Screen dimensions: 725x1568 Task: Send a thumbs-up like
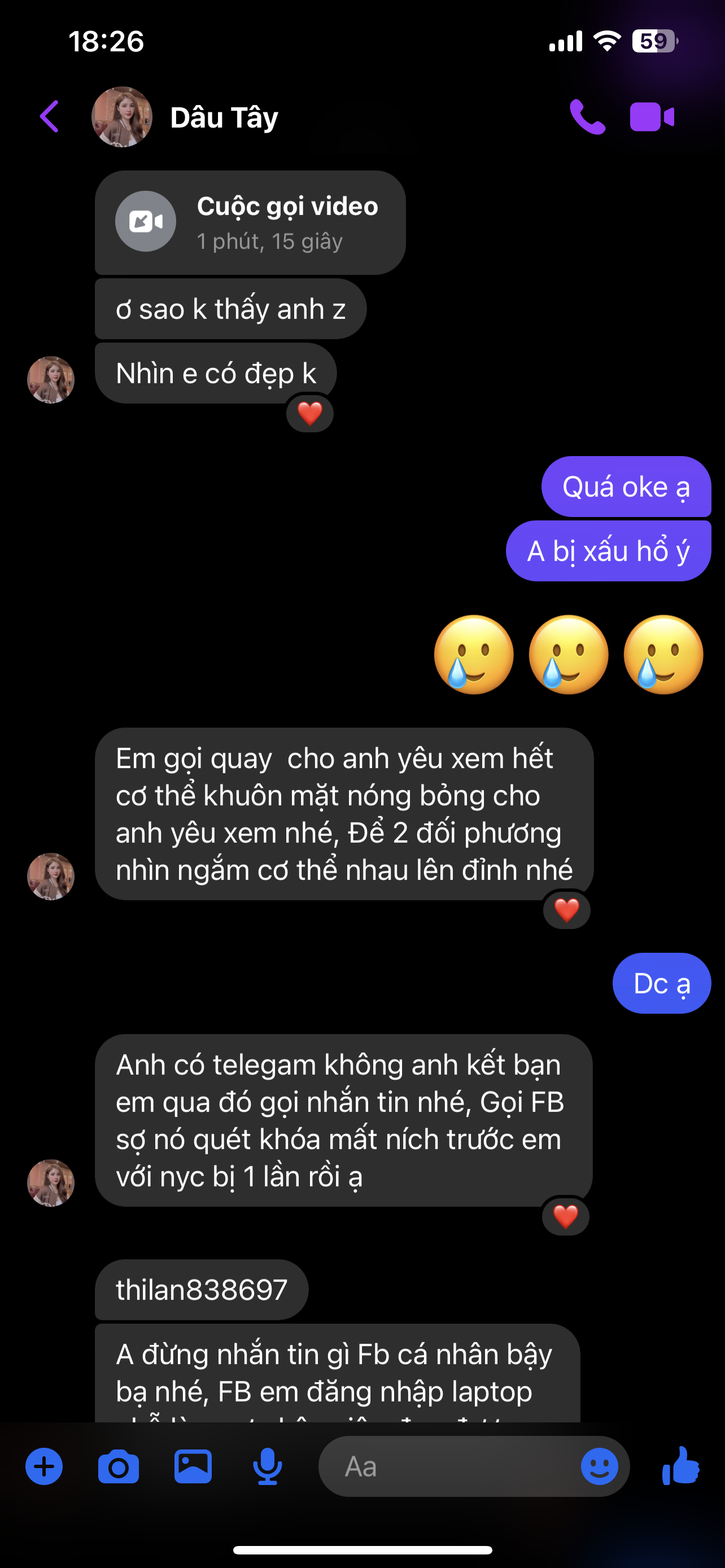681,1466
